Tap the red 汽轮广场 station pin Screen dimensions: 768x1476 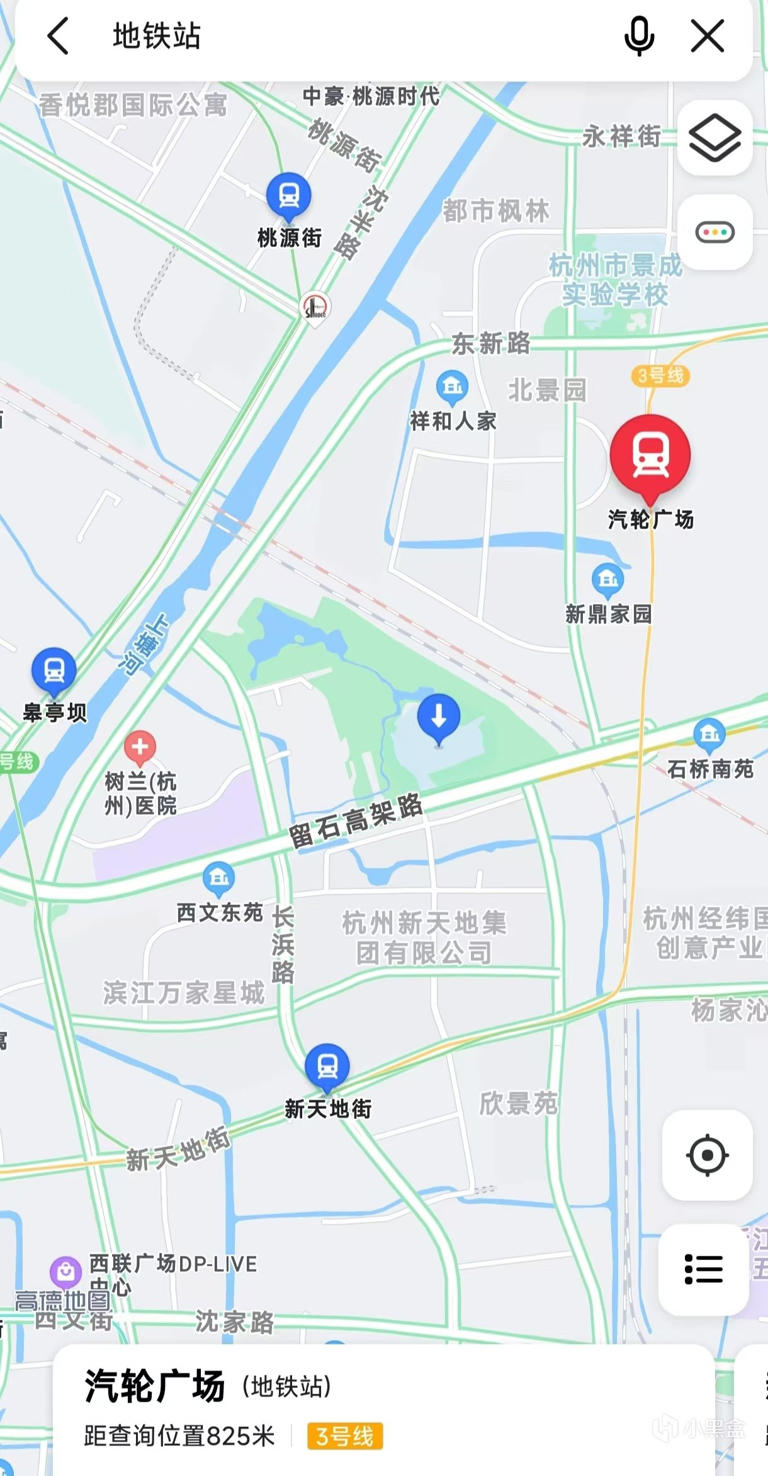[650, 455]
